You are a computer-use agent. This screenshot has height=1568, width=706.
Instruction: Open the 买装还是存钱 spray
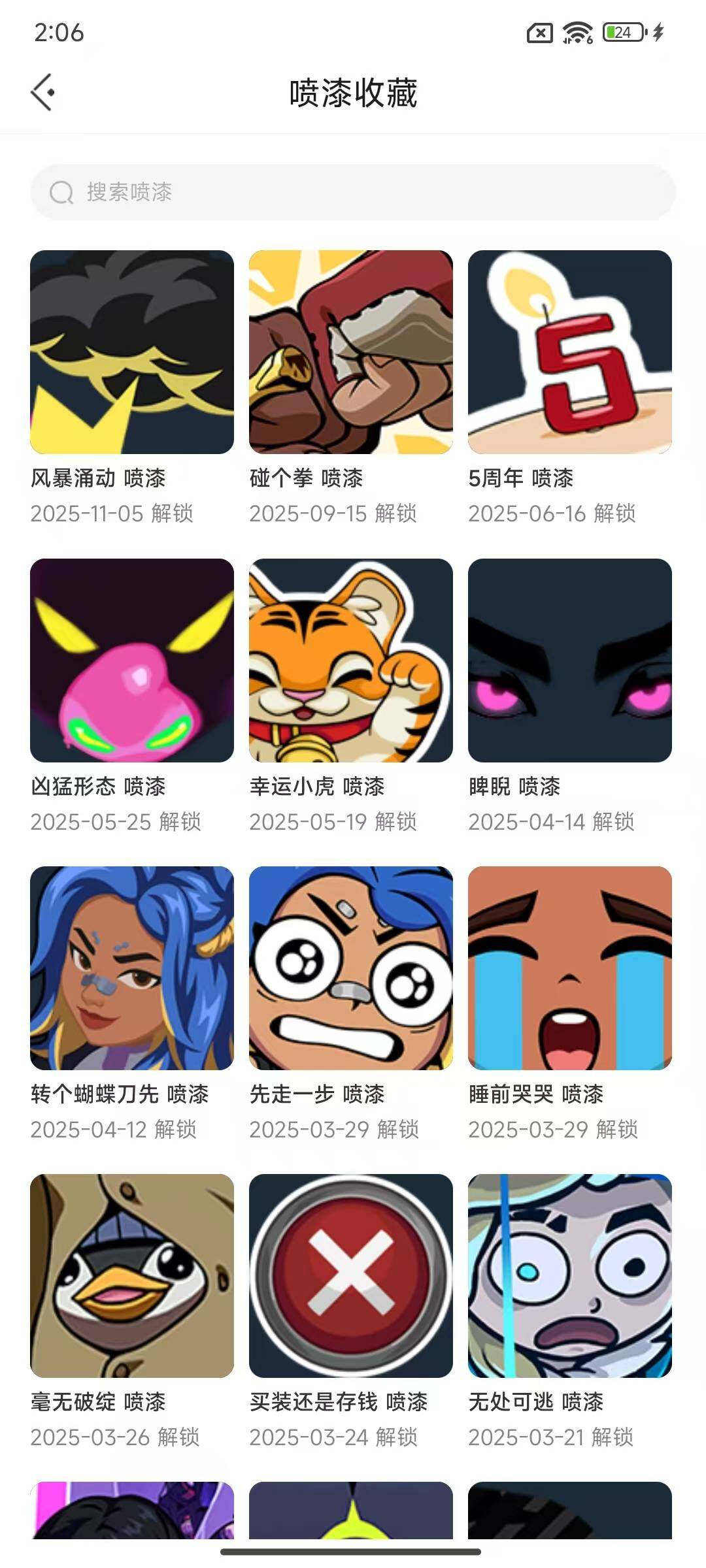tap(351, 1276)
